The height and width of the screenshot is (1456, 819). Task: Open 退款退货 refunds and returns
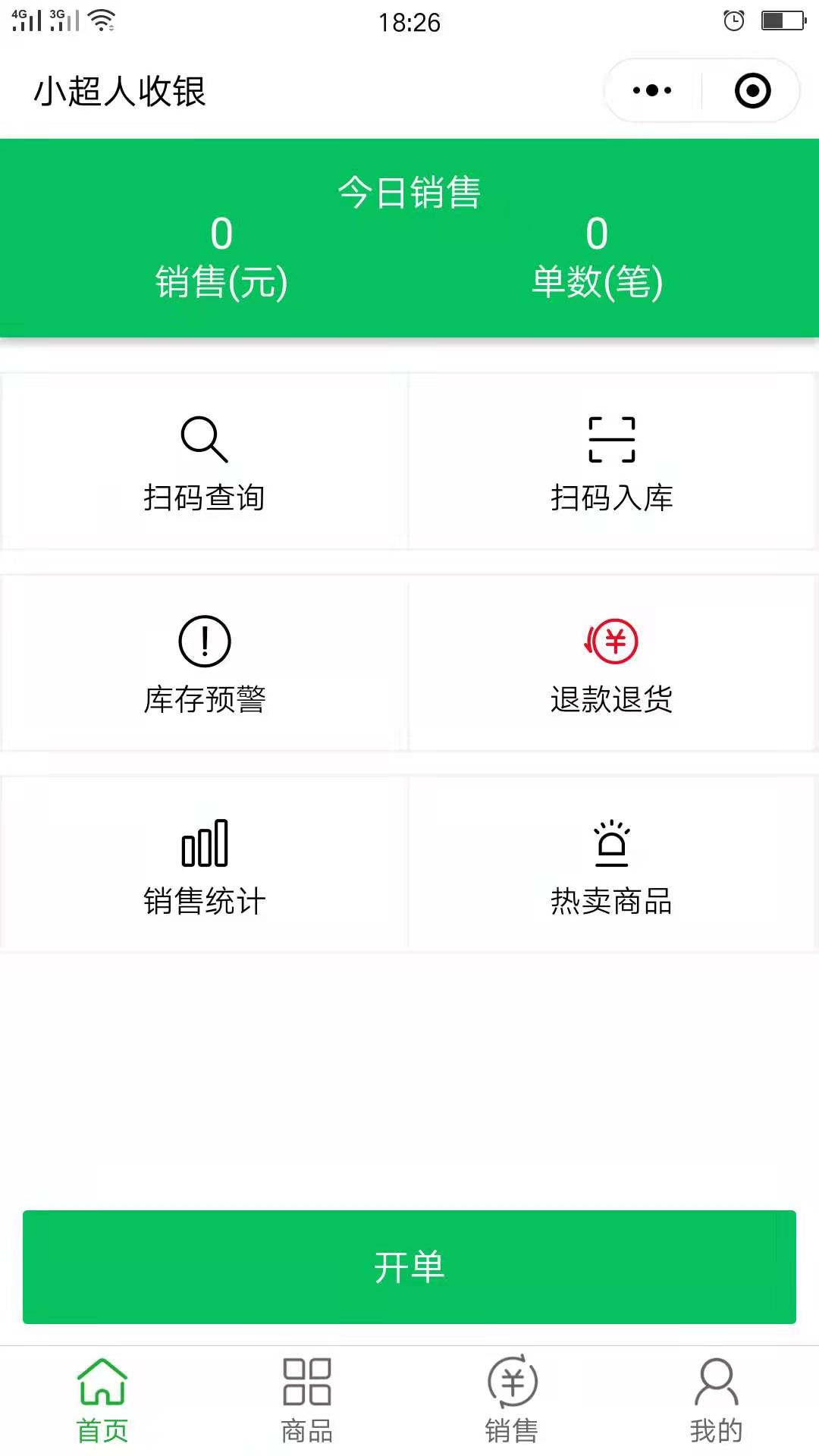(x=612, y=664)
